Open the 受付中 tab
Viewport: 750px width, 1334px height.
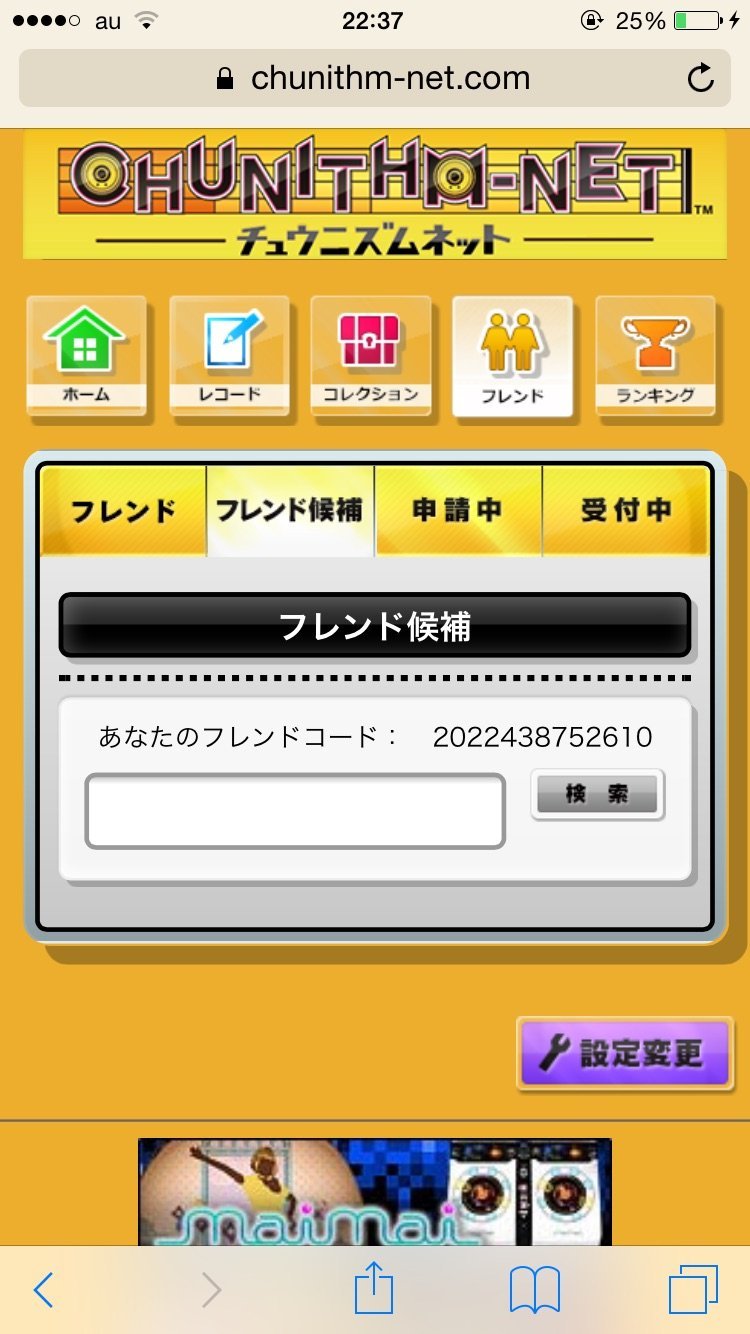tap(625, 510)
